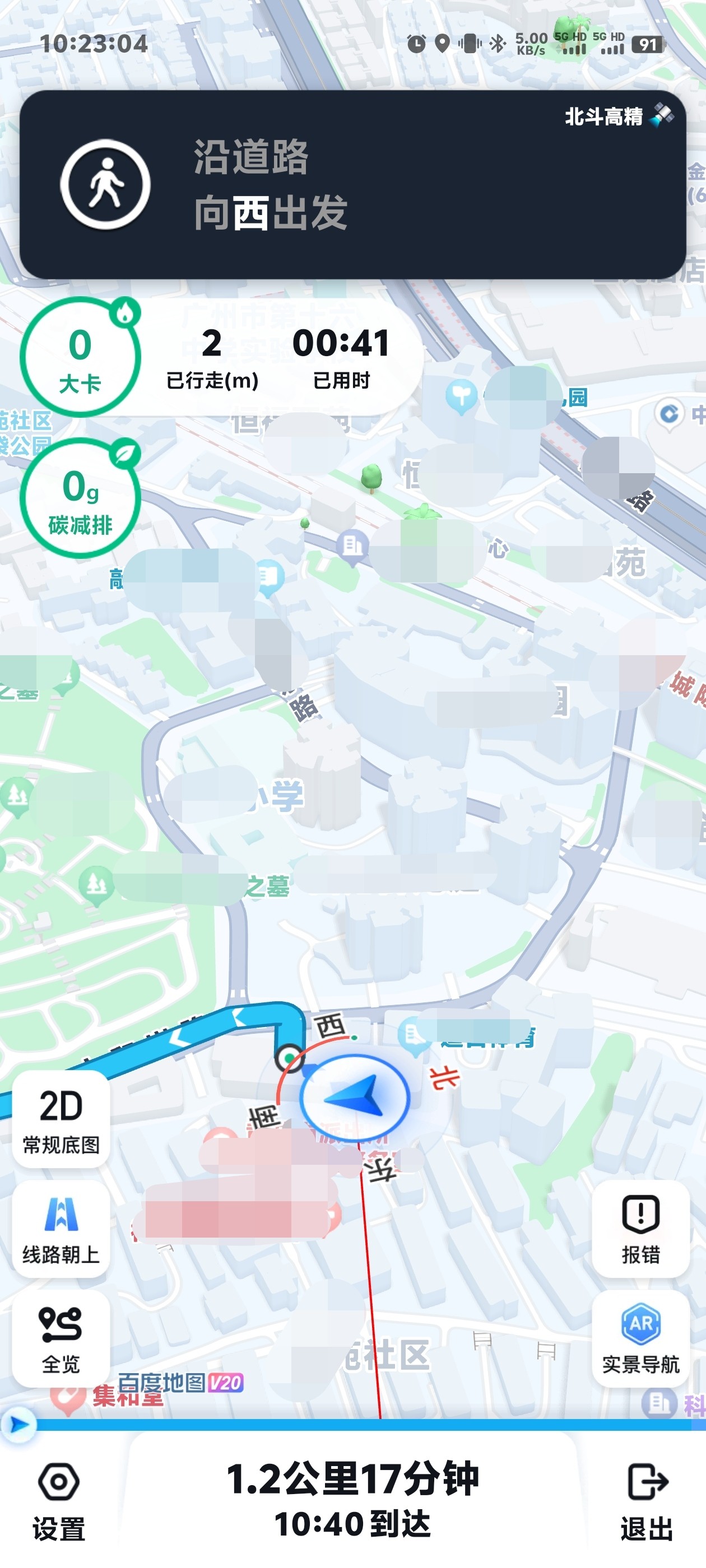This screenshot has width=706, height=1568.
Task: Open 全览 route overview
Action: click(61, 1338)
